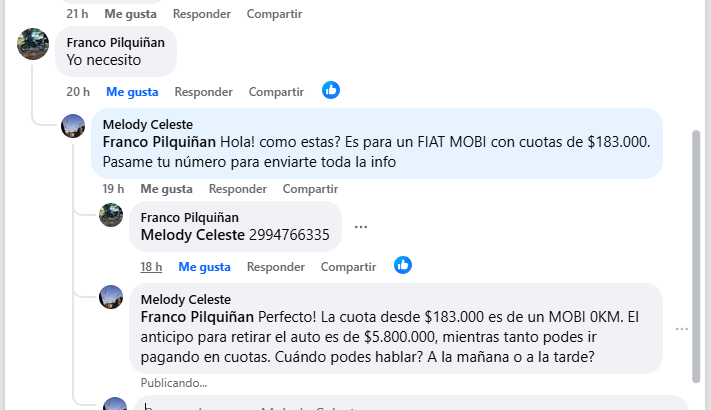
Task: Open the 18 h timestamp link
Action: click(x=151, y=267)
